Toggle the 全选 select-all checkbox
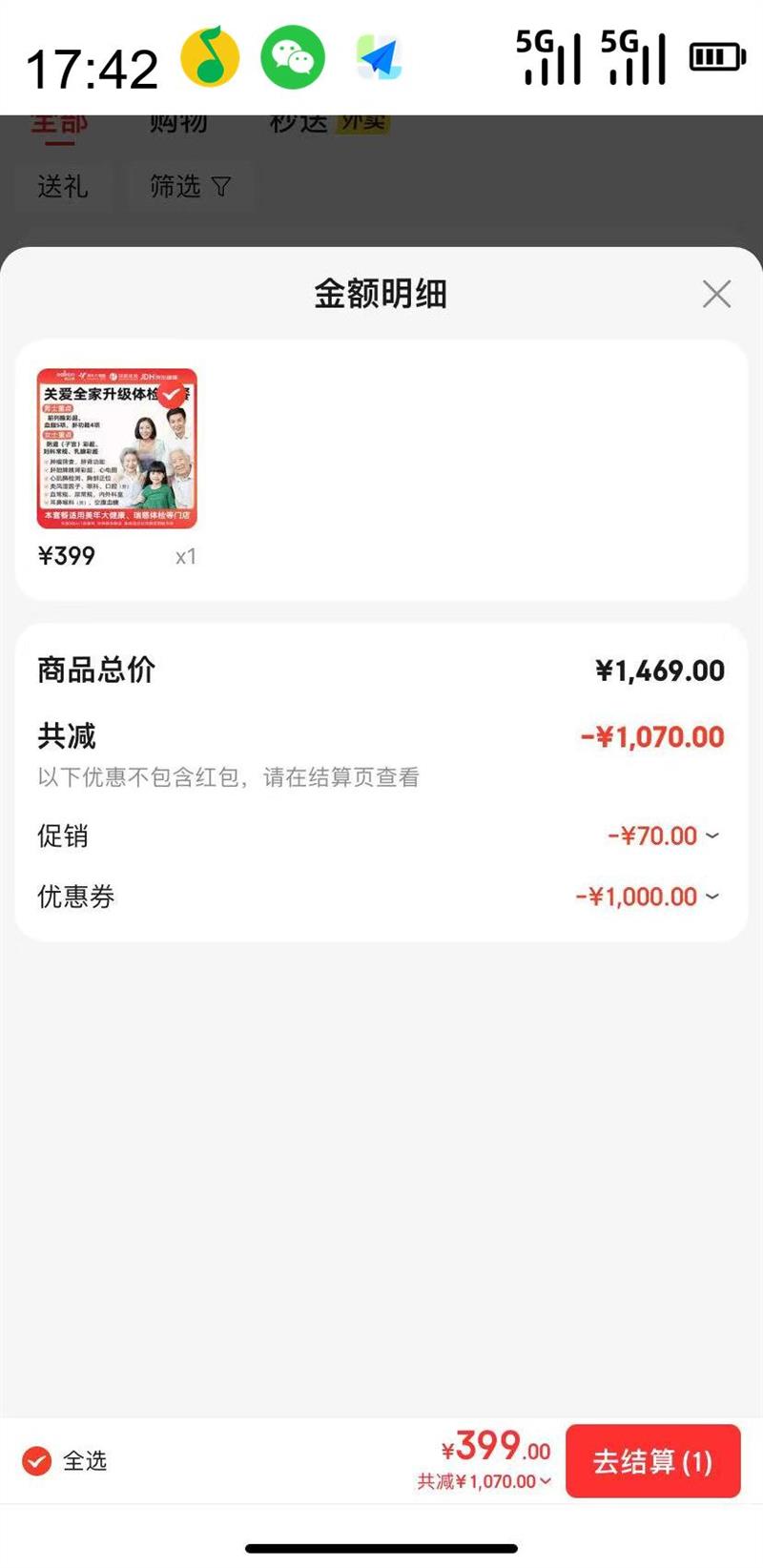This screenshot has height=1568, width=763. pos(37,1460)
